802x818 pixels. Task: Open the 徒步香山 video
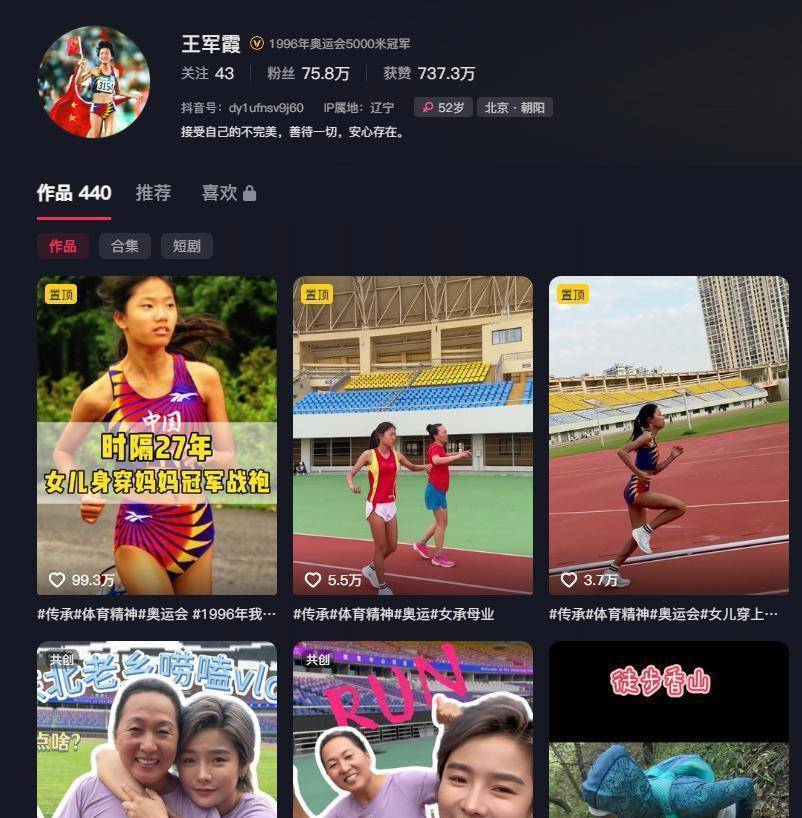pyautogui.click(x=668, y=730)
